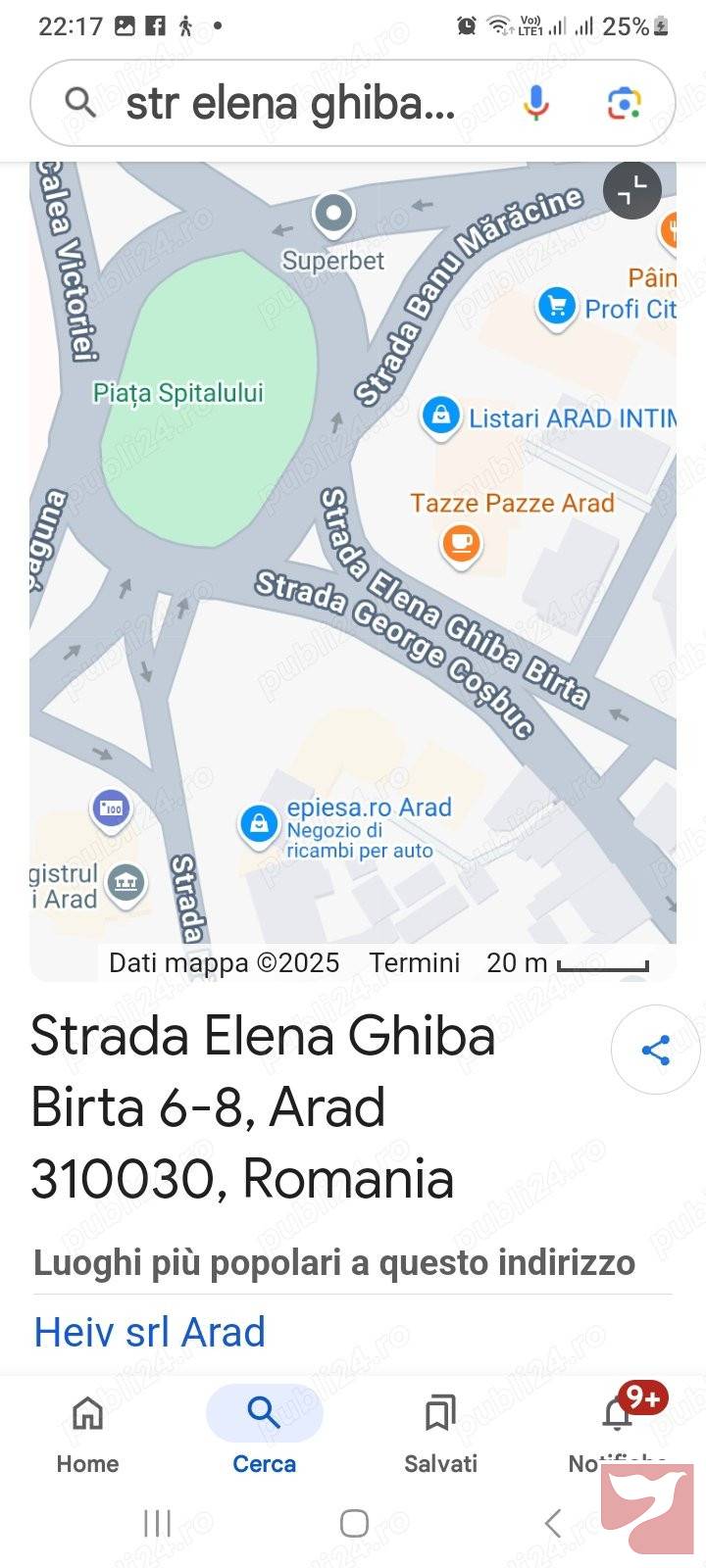
Task: Open recent apps from the navigation bar
Action: (157, 1523)
